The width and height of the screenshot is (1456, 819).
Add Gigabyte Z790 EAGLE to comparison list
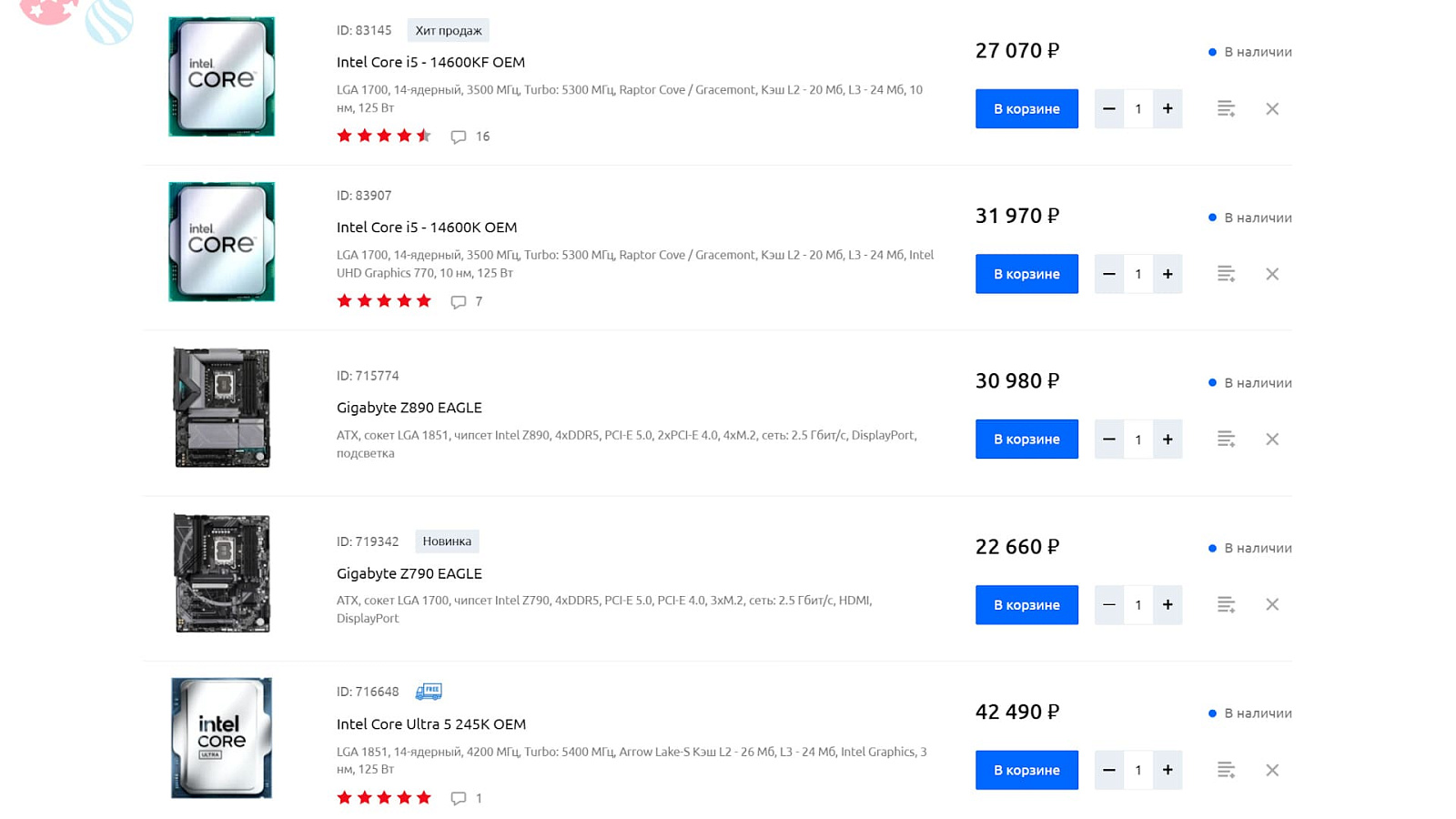(x=1226, y=604)
